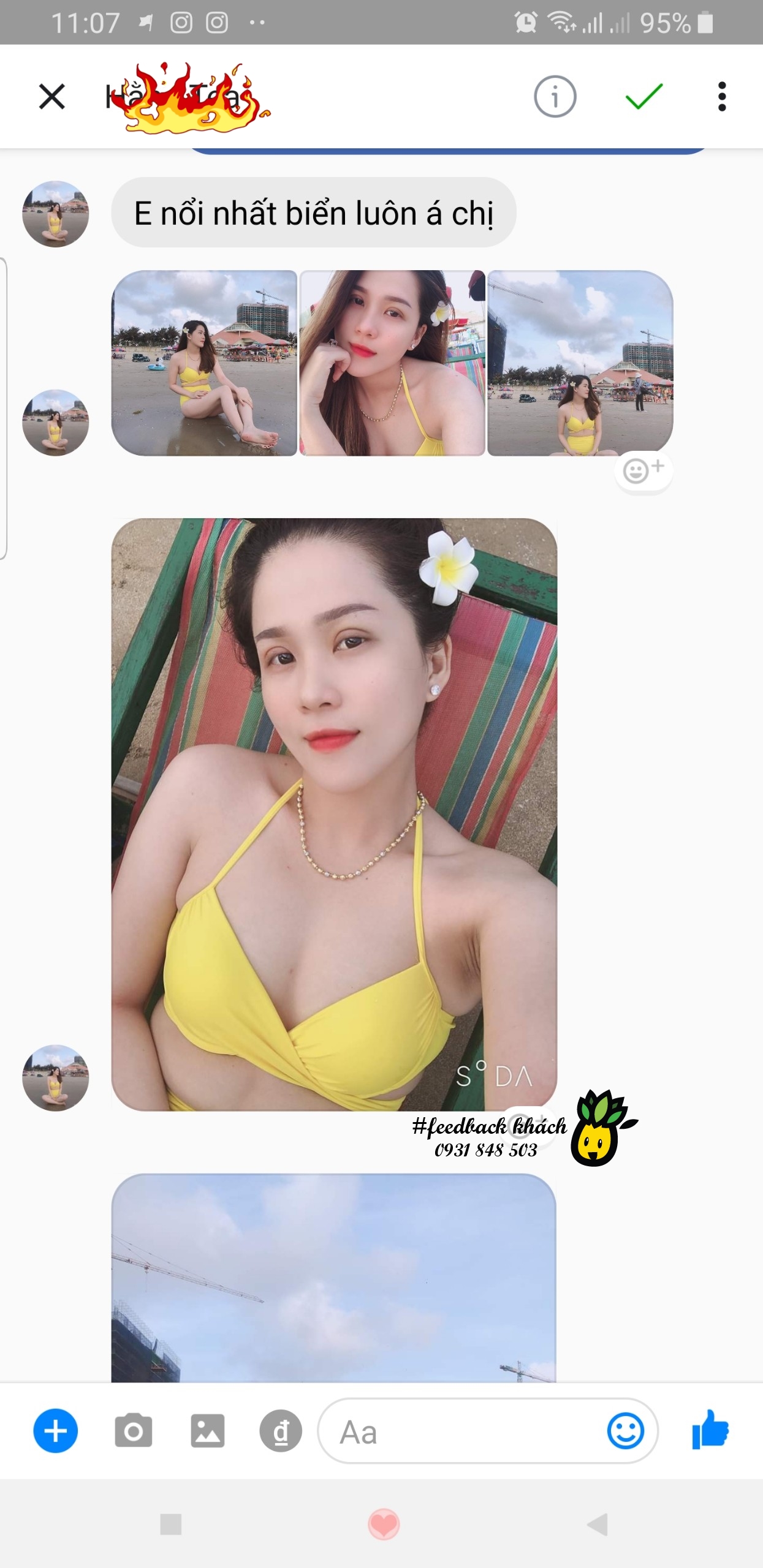Open the large selfie on the striped chair
763x1568 pixels.
(334, 815)
